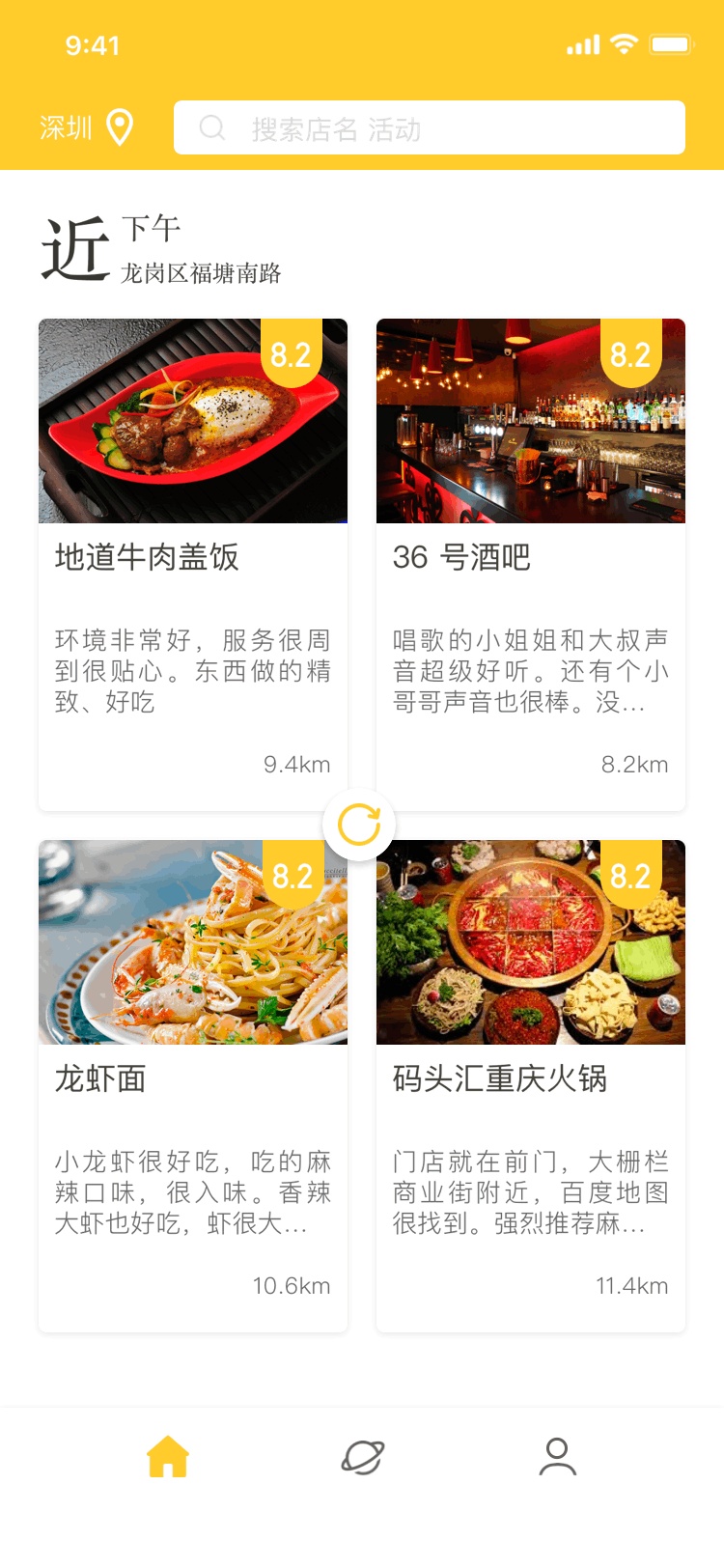Go to the discover planet tab
Screen dimensions: 724x1568
[x=363, y=1456]
